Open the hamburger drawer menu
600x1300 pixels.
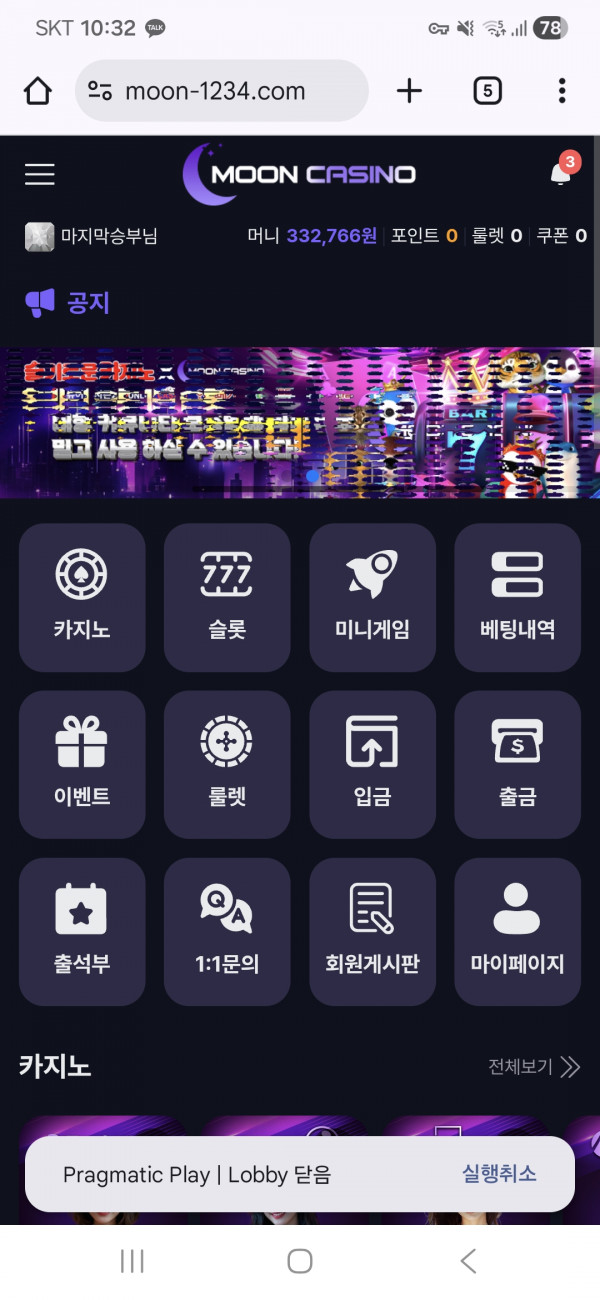40,174
